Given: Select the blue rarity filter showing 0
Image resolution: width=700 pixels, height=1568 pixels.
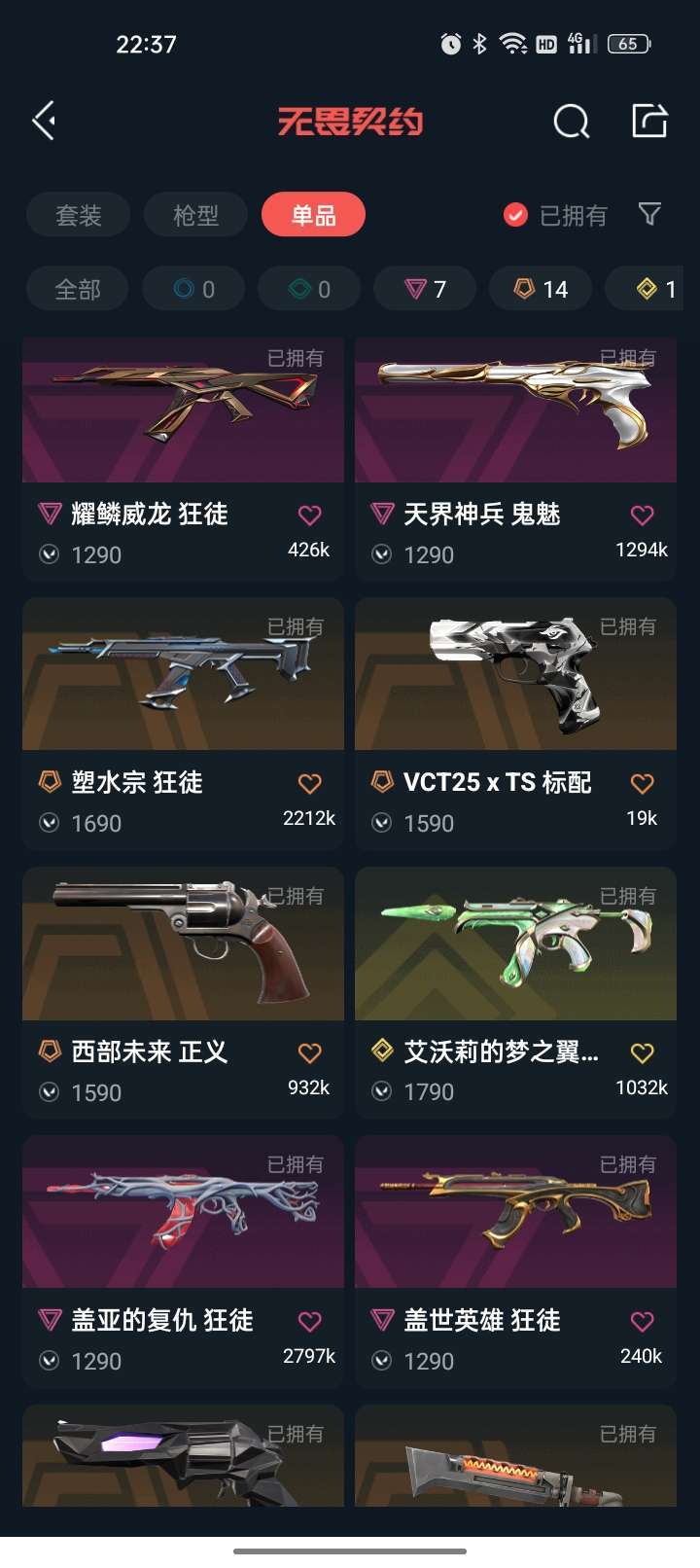Looking at the screenshot, I should (x=193, y=288).
